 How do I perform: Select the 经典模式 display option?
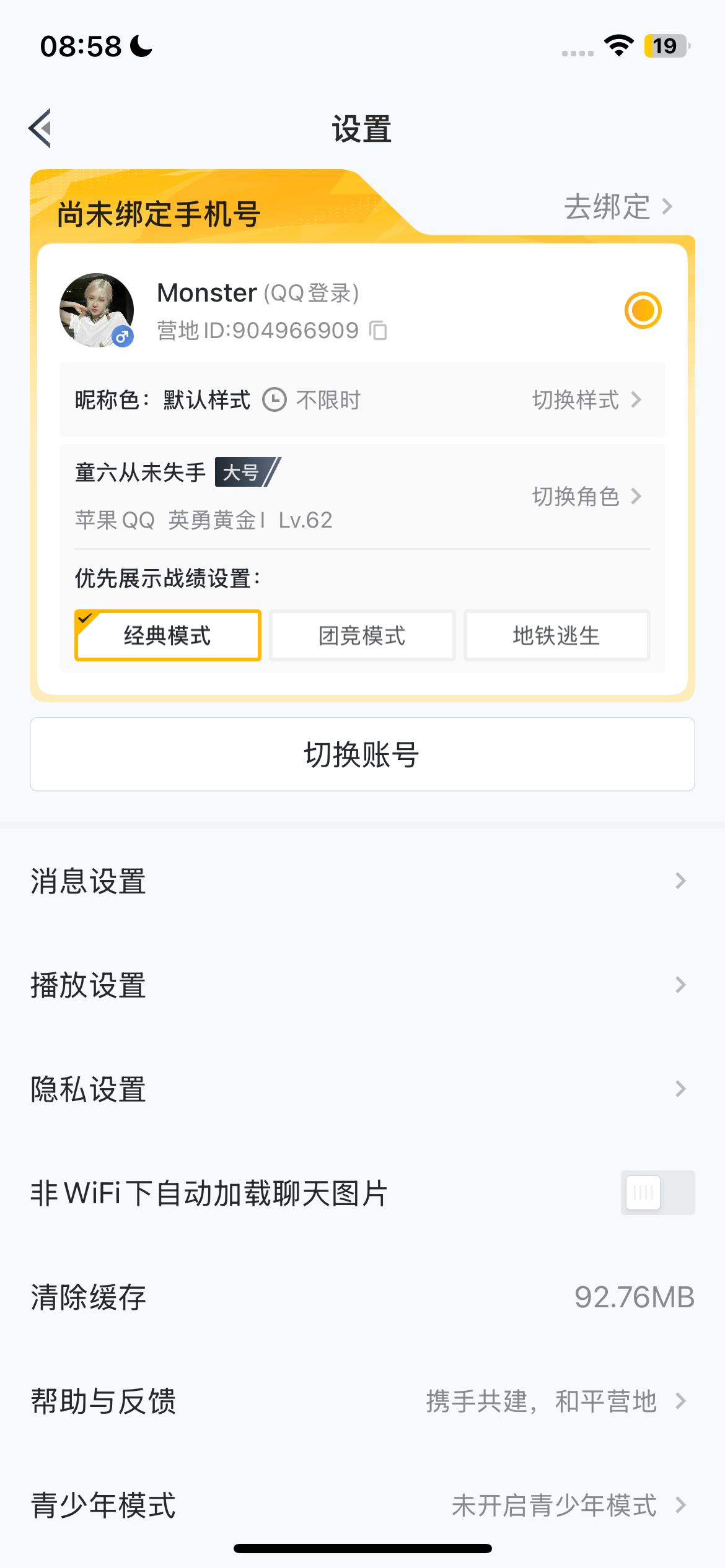click(x=167, y=635)
